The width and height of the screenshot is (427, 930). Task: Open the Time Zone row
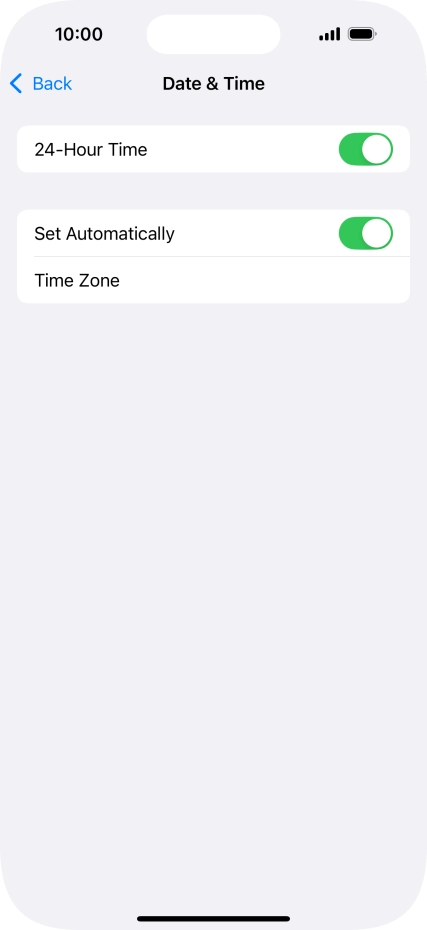pos(214,280)
